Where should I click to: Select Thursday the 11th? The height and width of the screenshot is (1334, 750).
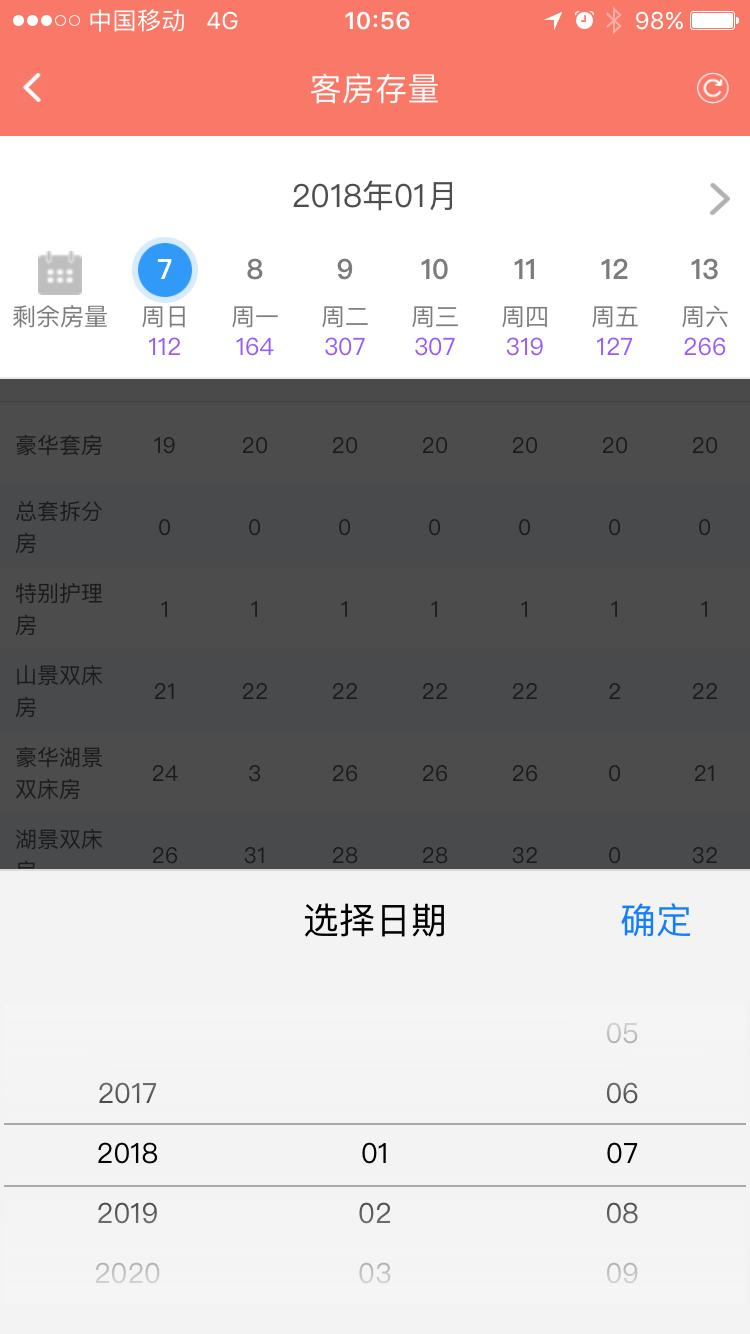point(525,270)
